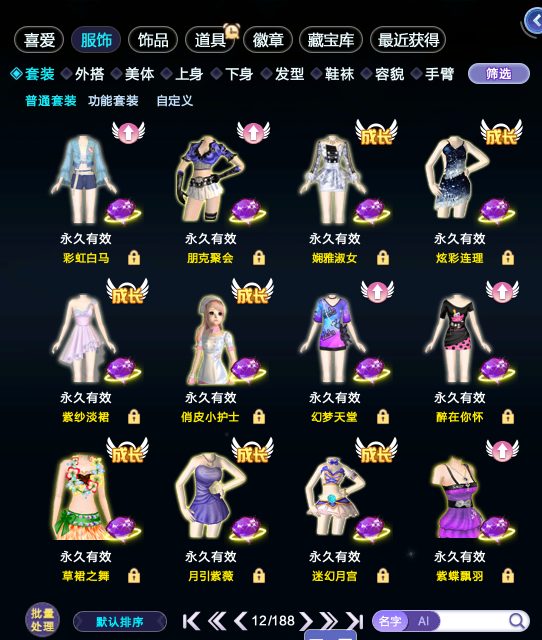This screenshot has width=542, height=640.
Task: Change the 默认排序 sorting option
Action: (120, 622)
